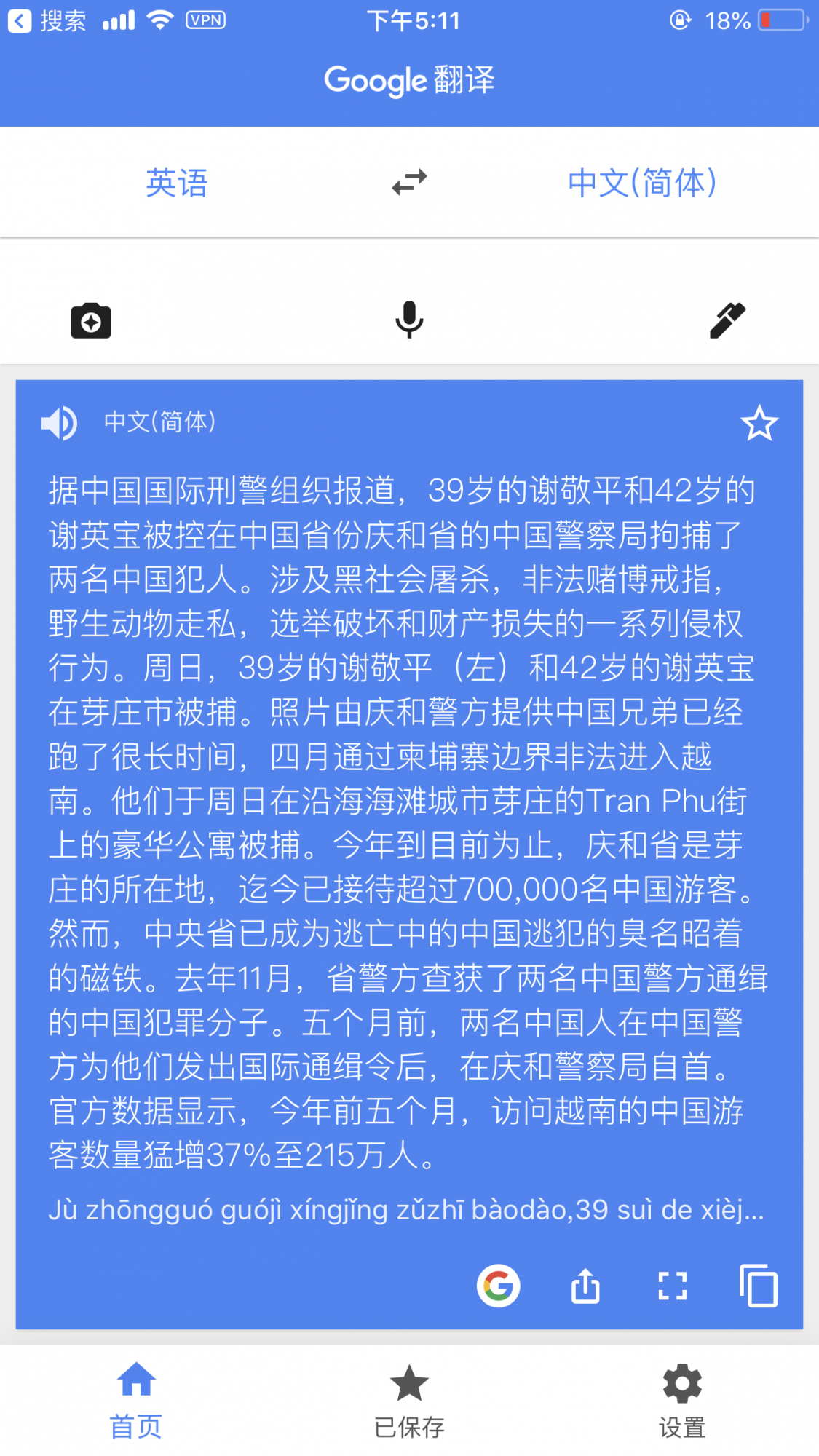Open the handwriting input tool
This screenshot has height=1456, width=819.
727,320
